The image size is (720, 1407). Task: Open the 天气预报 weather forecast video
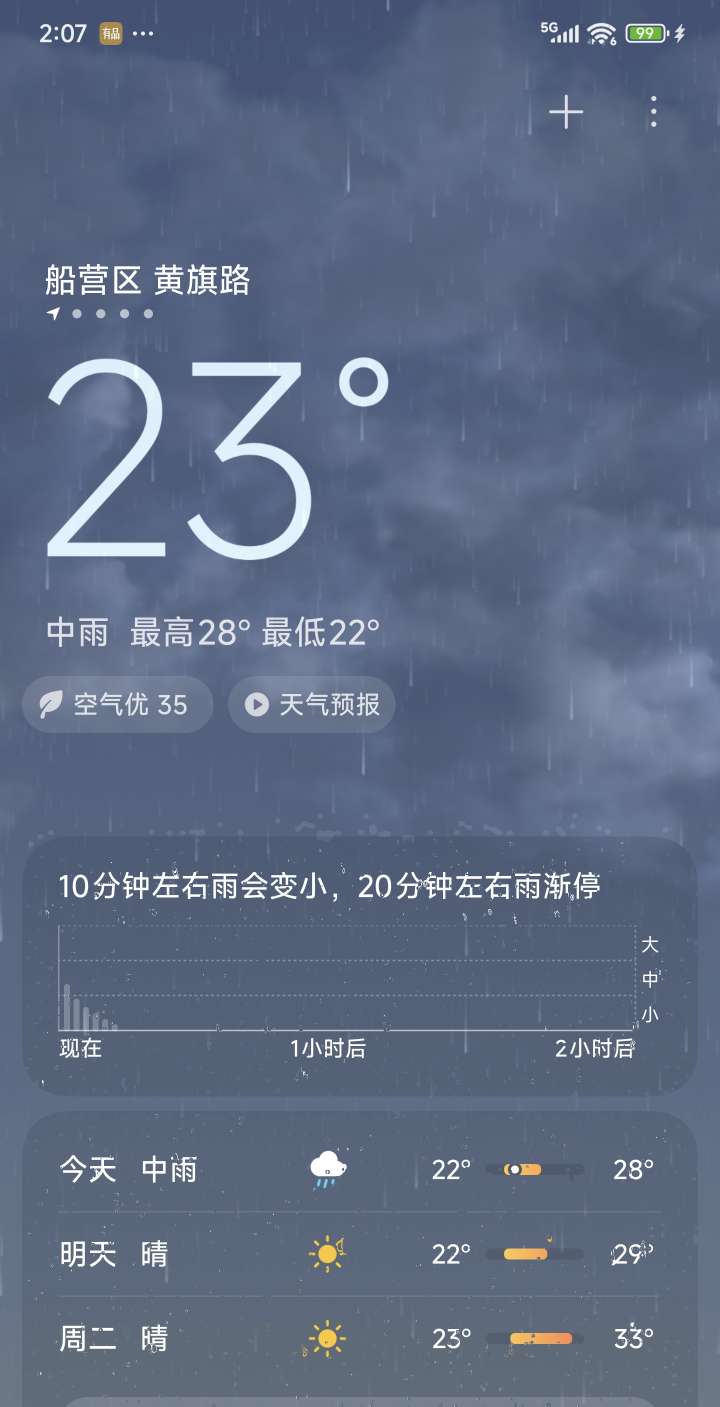[x=312, y=705]
